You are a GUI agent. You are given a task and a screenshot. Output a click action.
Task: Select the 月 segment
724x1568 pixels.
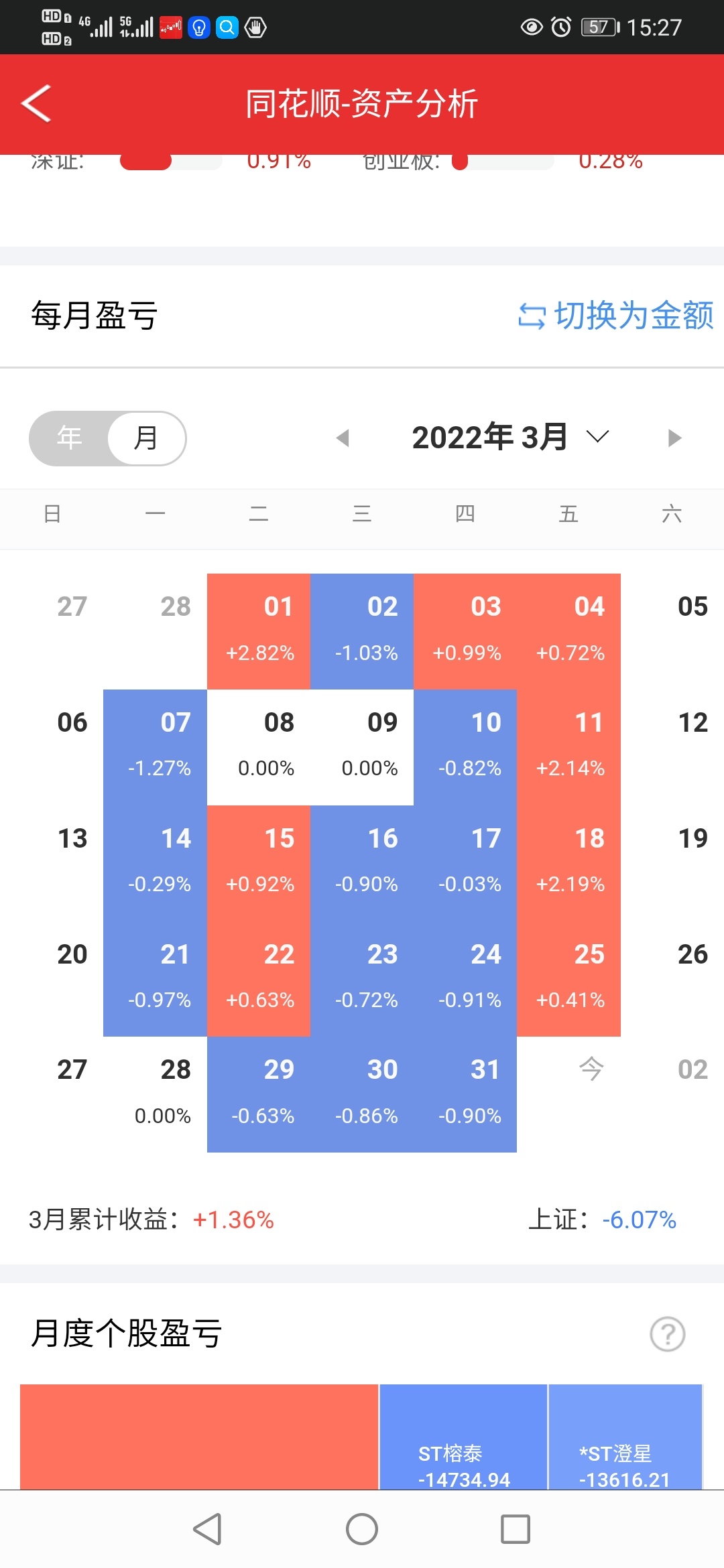point(146,438)
